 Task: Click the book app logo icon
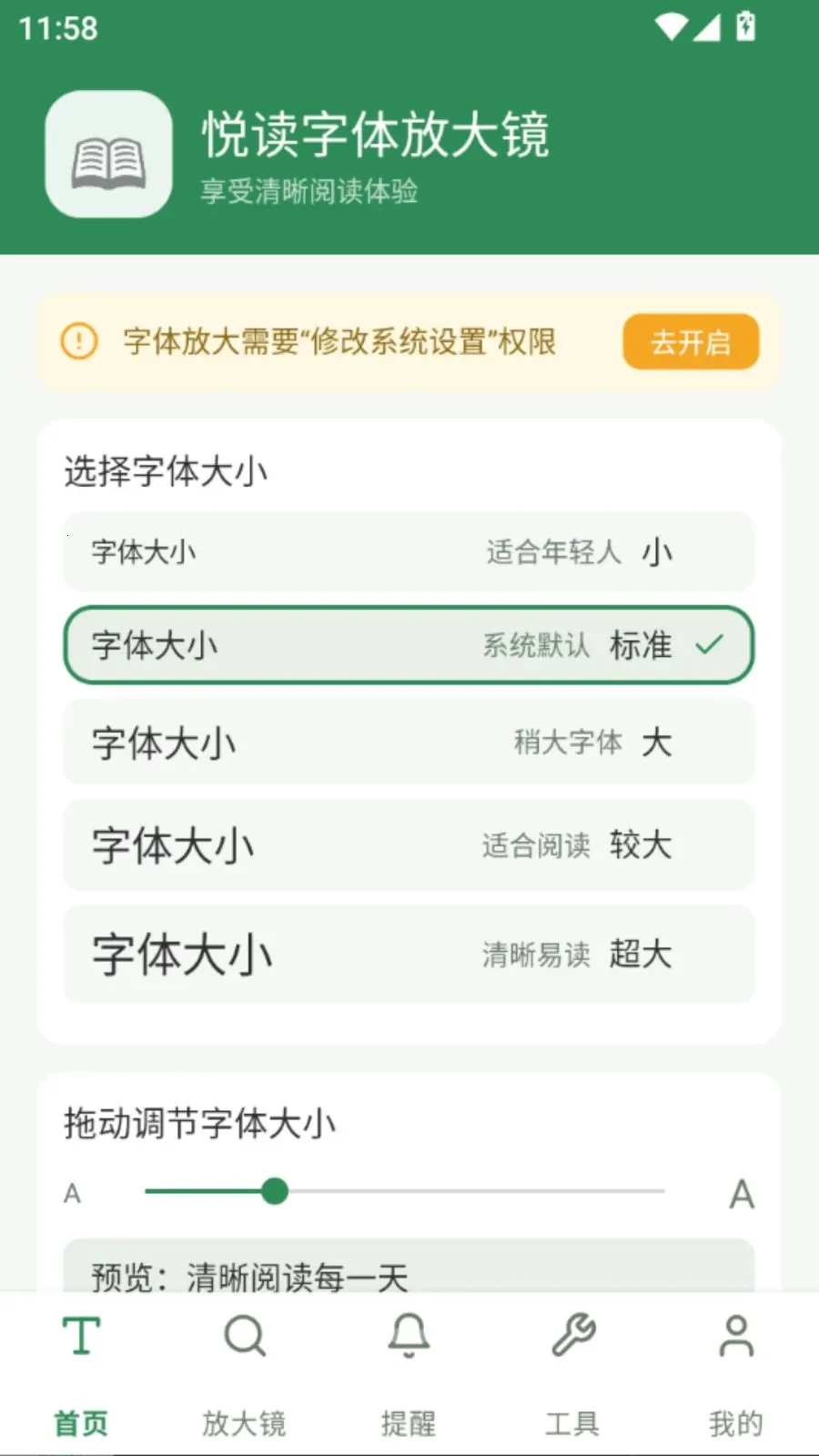coord(107,153)
